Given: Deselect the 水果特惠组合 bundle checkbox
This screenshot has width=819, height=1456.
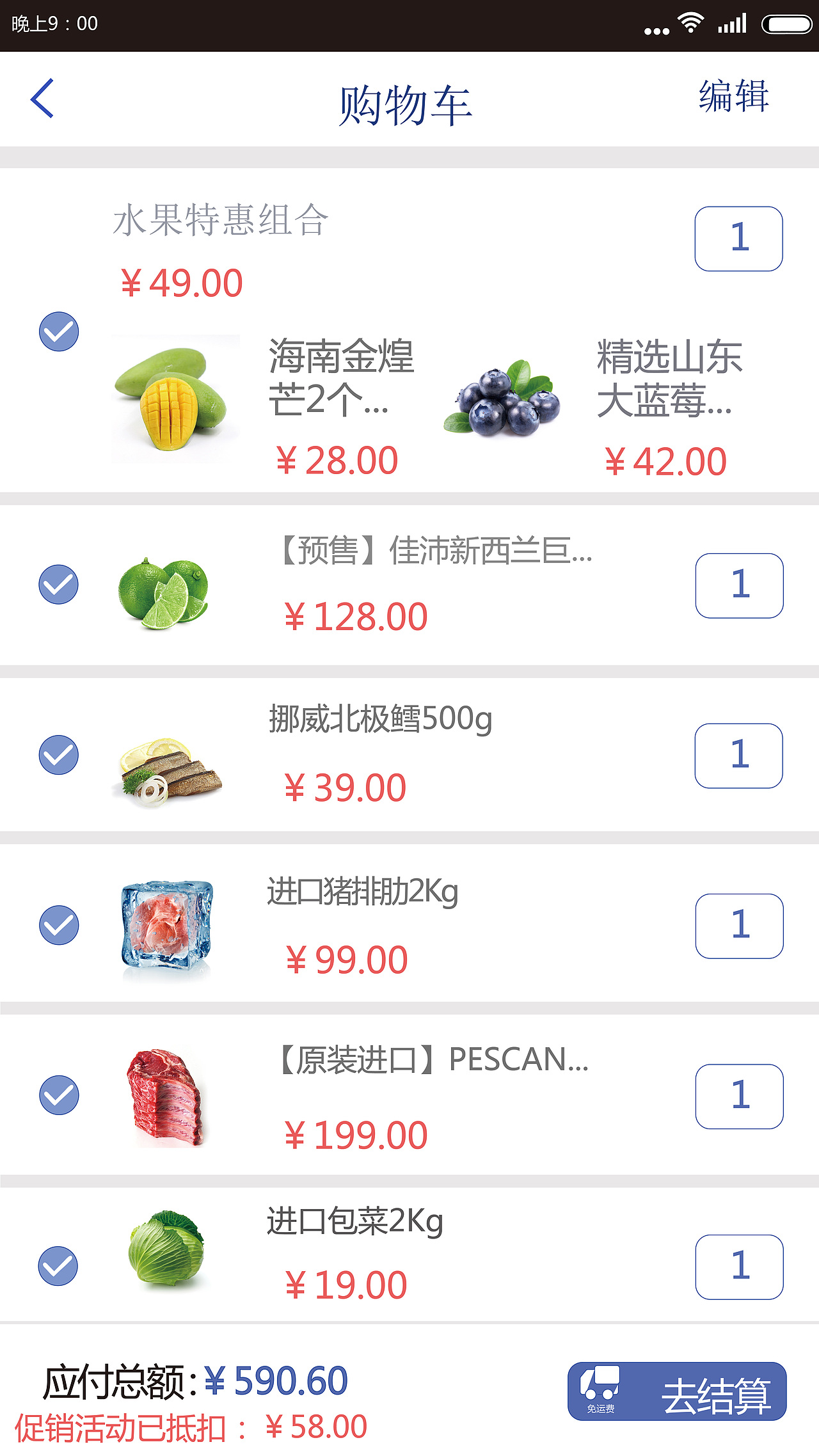Looking at the screenshot, I should pyautogui.click(x=60, y=331).
